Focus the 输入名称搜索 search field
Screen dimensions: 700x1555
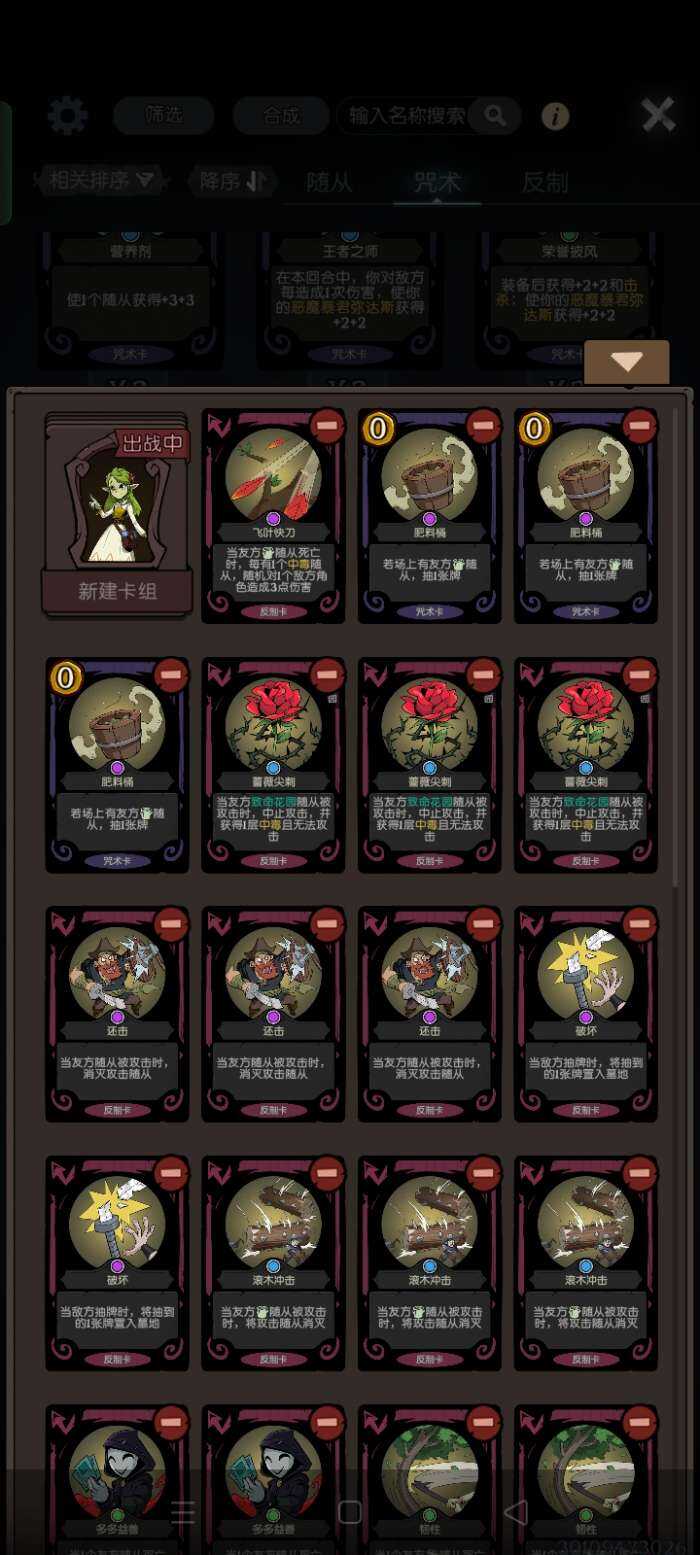tap(407, 115)
